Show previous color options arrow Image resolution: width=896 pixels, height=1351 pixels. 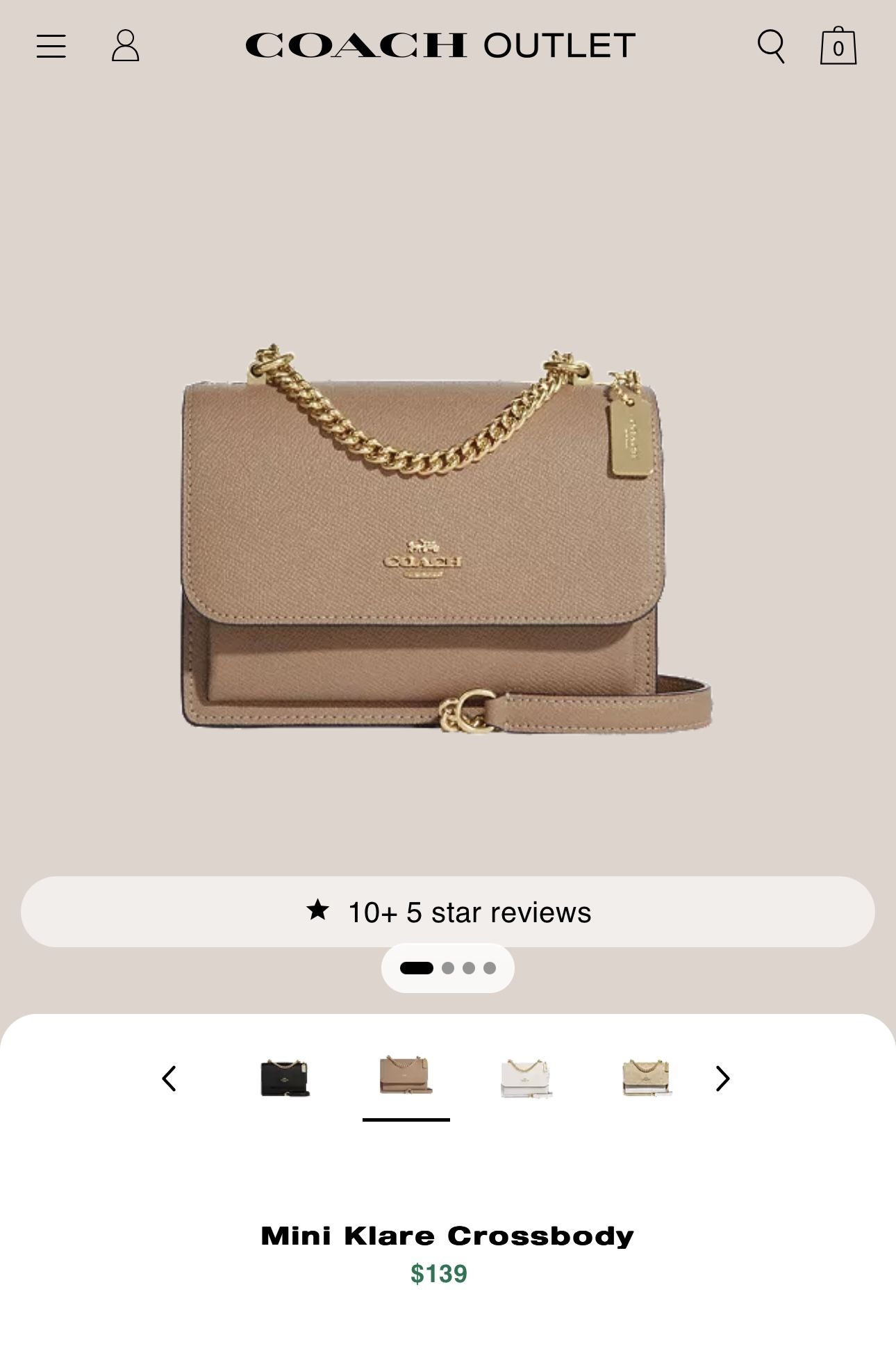tap(169, 1079)
